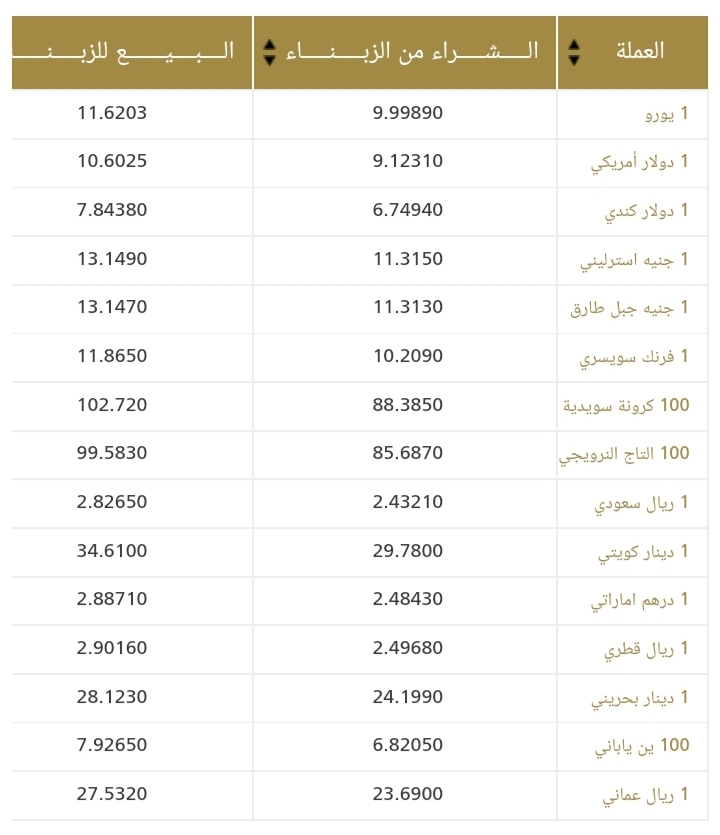Image resolution: width=720 pixels, height=835 pixels.
Task: Sort by الشراء من الزبناء column
Action: (x=269, y=52)
